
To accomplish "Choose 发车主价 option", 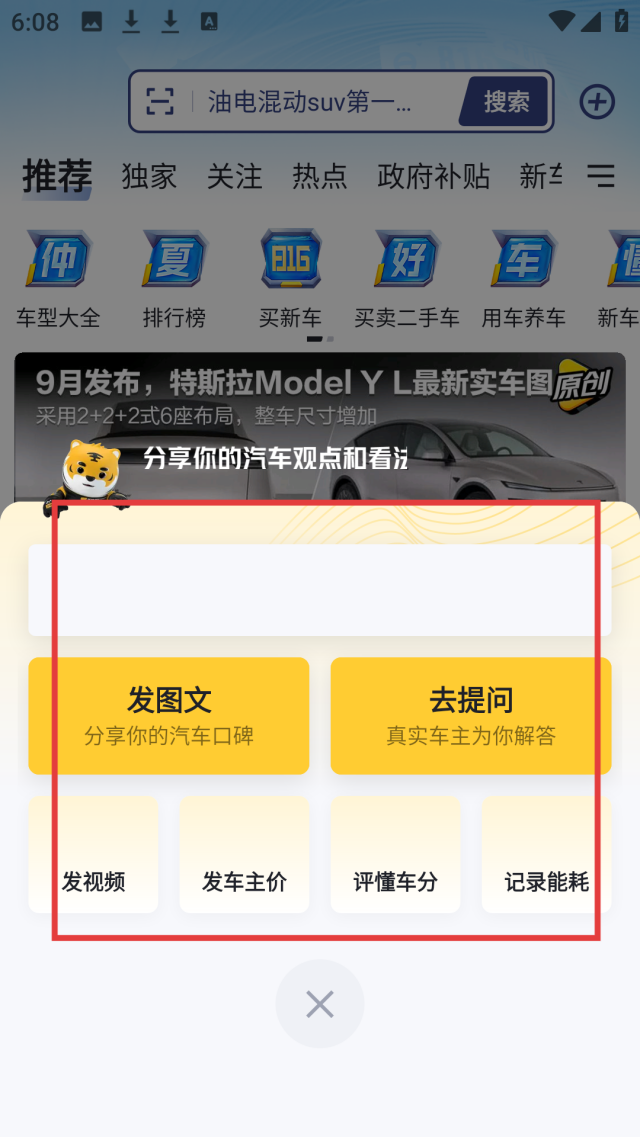I will pos(244,854).
